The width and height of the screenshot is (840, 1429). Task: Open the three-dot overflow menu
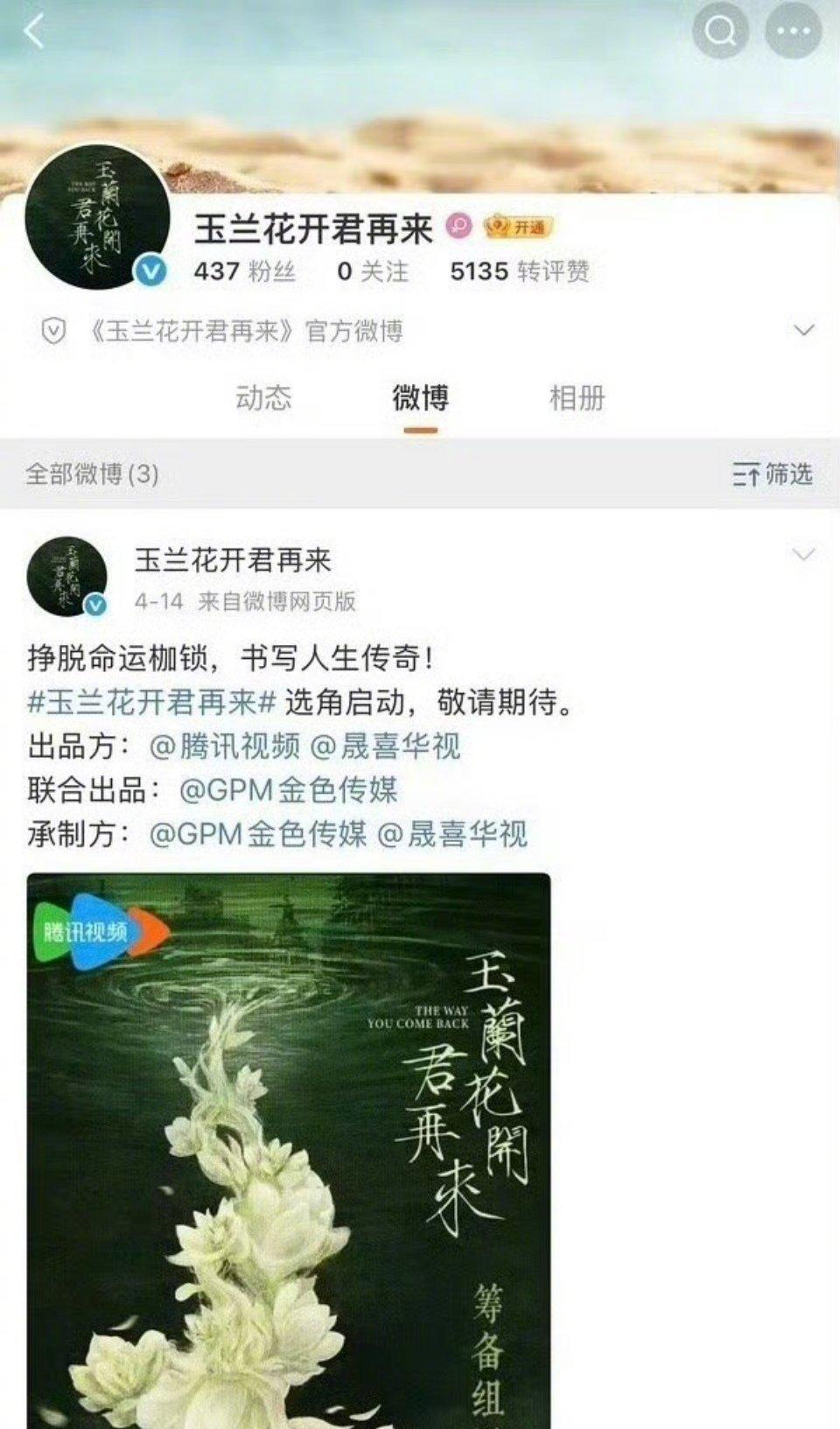[x=793, y=32]
